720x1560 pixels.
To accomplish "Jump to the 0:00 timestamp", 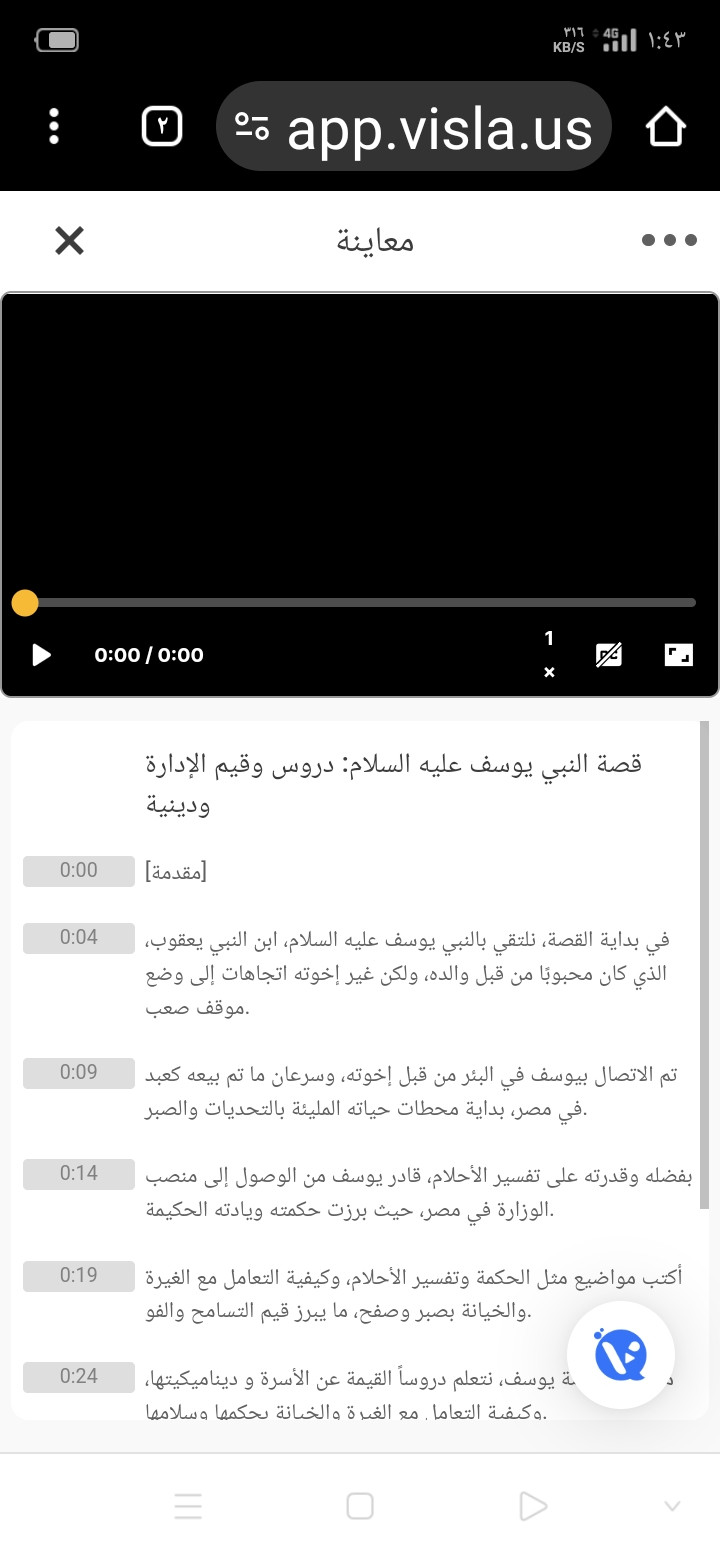I will tap(79, 870).
